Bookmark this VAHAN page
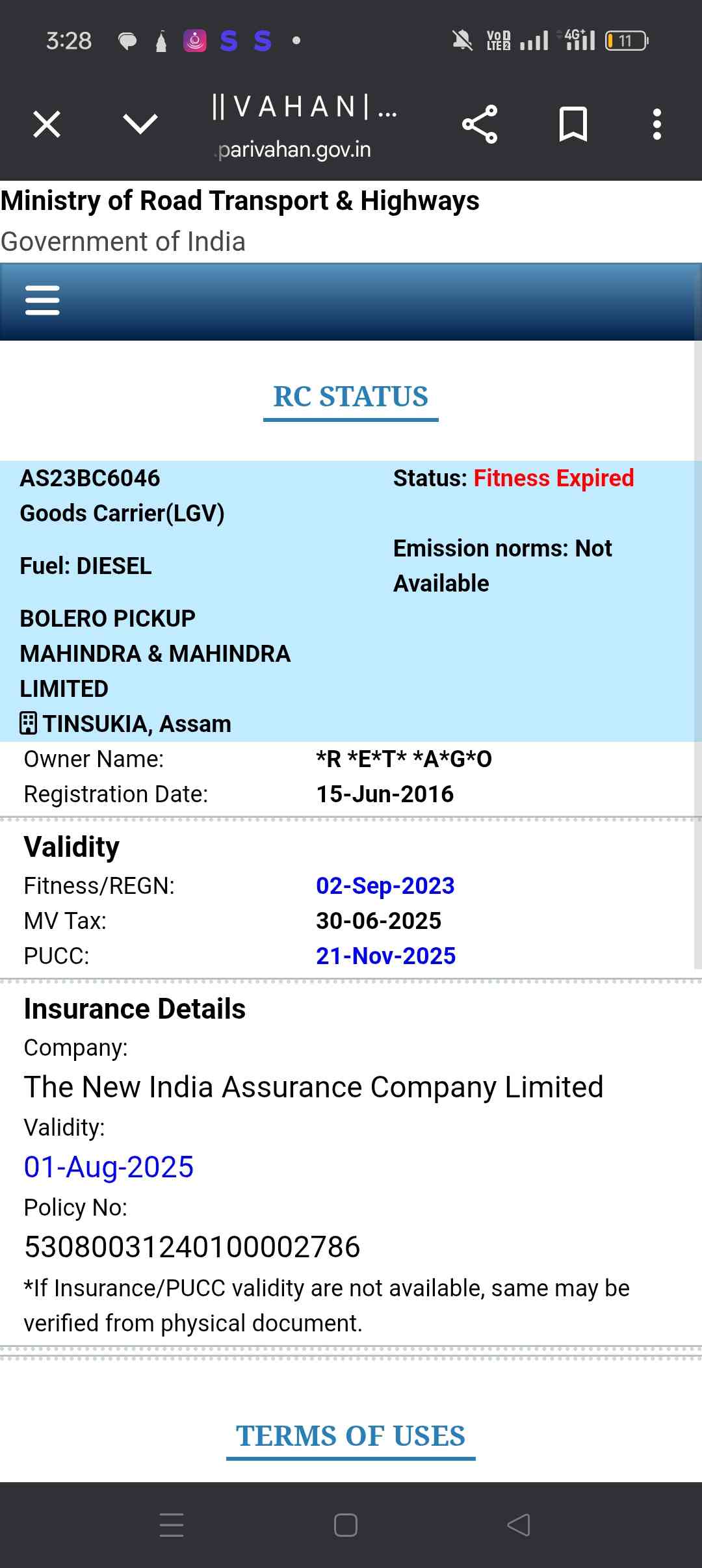 (573, 124)
